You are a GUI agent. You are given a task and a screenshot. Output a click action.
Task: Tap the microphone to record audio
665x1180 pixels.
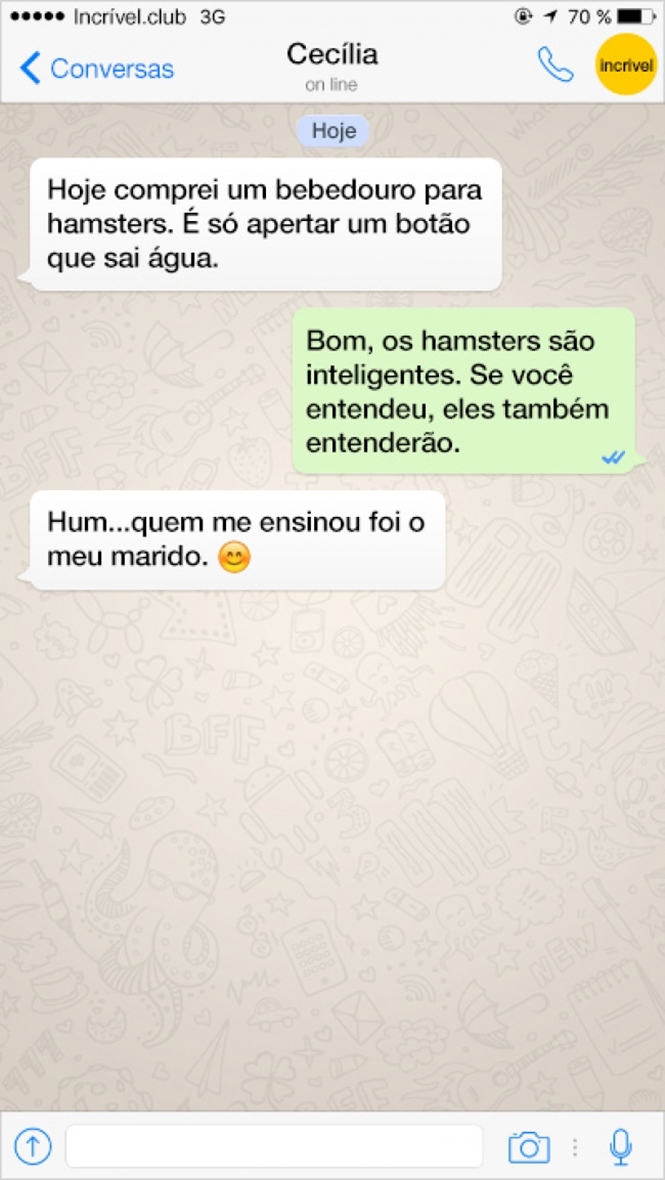click(621, 1146)
